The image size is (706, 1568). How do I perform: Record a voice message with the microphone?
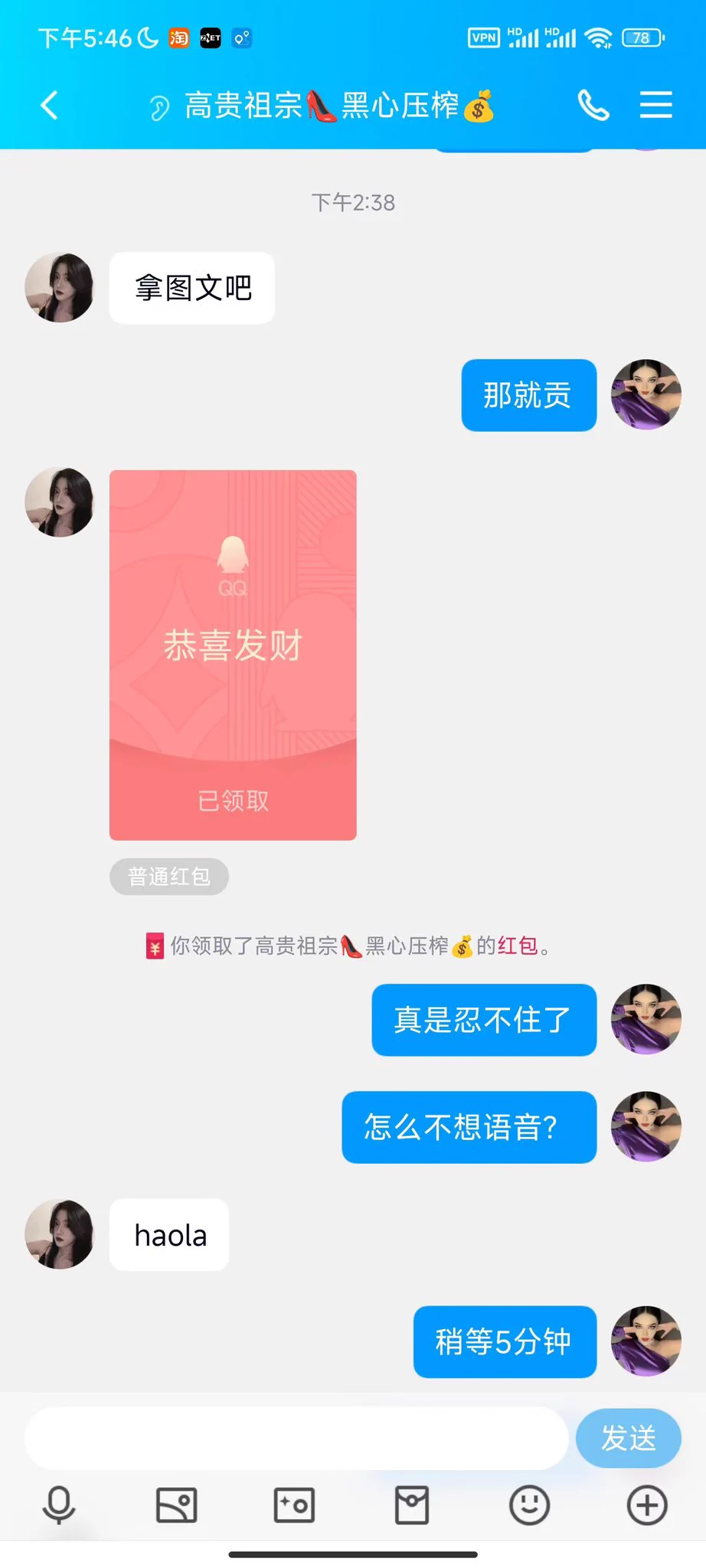tap(59, 1505)
